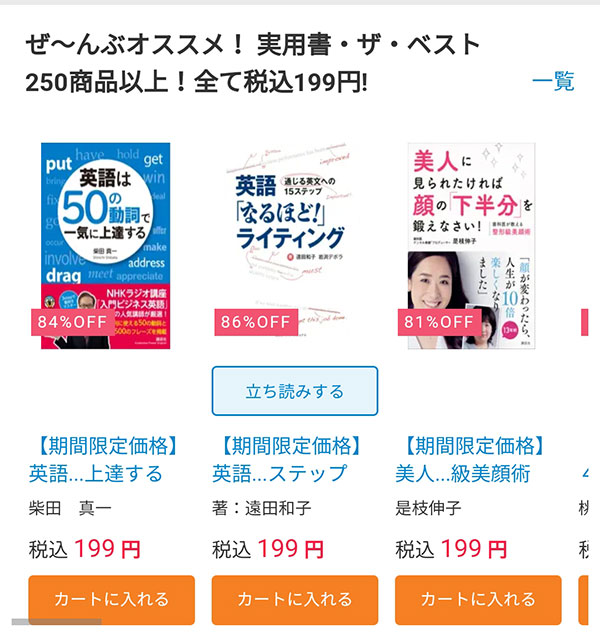Add 是枝伸子's book to cart
Viewport: 600px width, 643px height.
coord(478,600)
